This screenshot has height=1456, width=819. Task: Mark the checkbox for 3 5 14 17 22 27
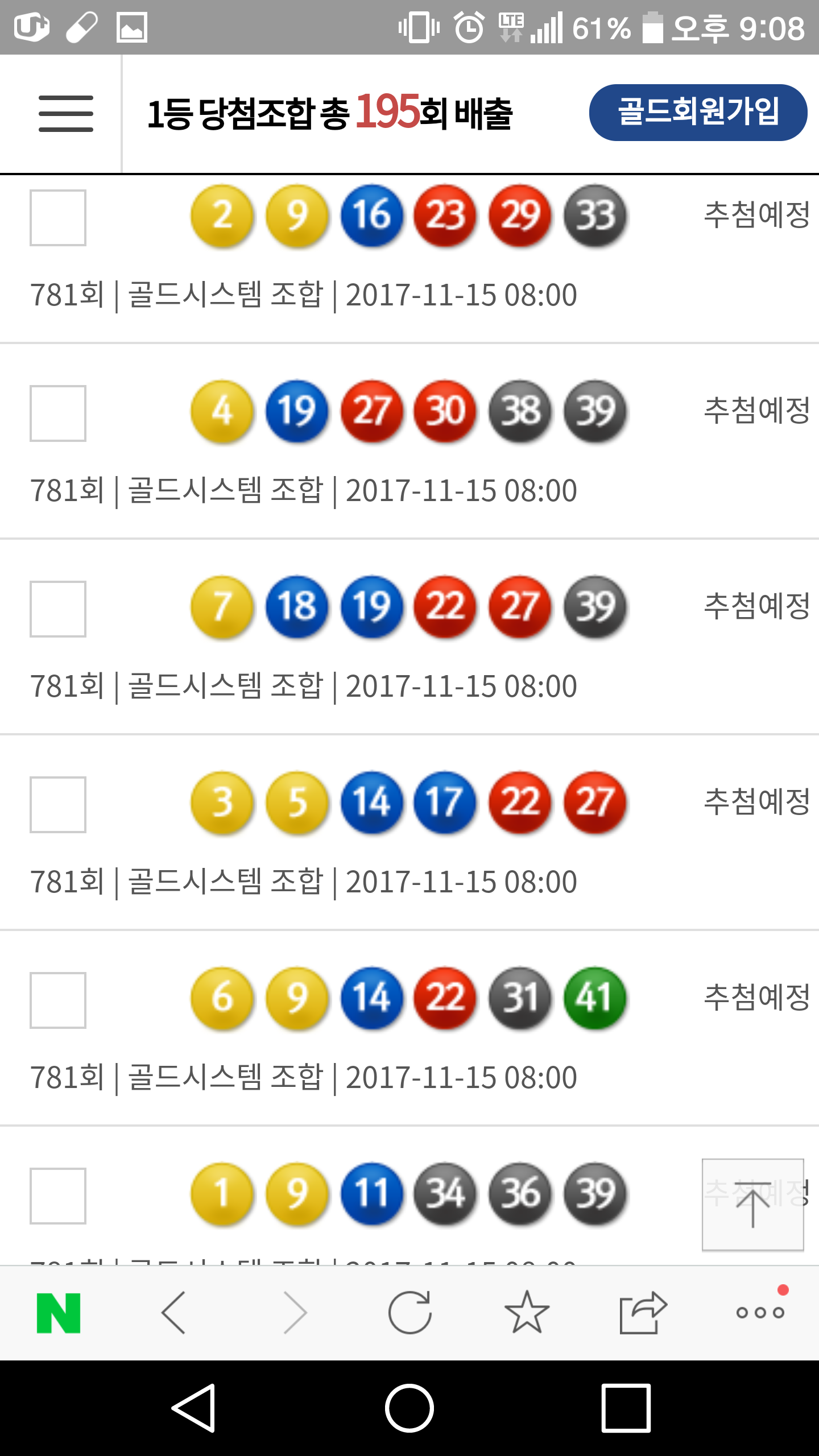(x=58, y=805)
